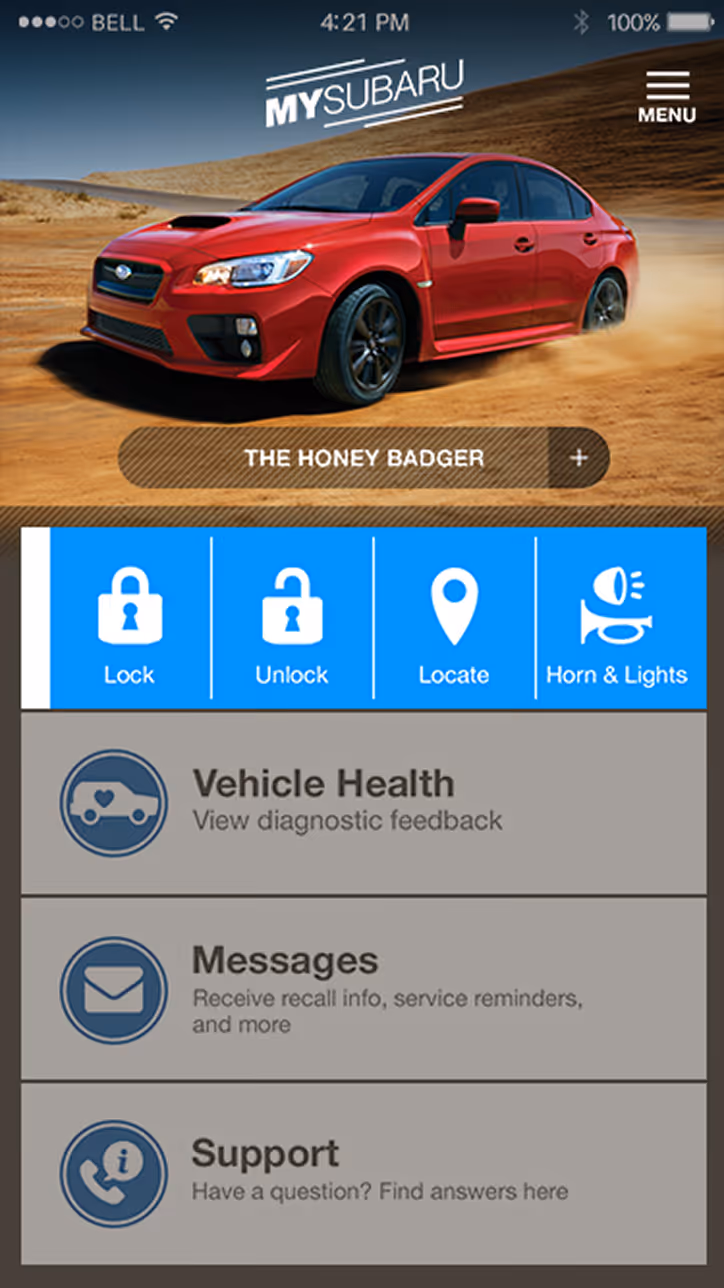Screen dimensions: 724x1288
Task: Toggle the Lock command on
Action: click(128, 615)
